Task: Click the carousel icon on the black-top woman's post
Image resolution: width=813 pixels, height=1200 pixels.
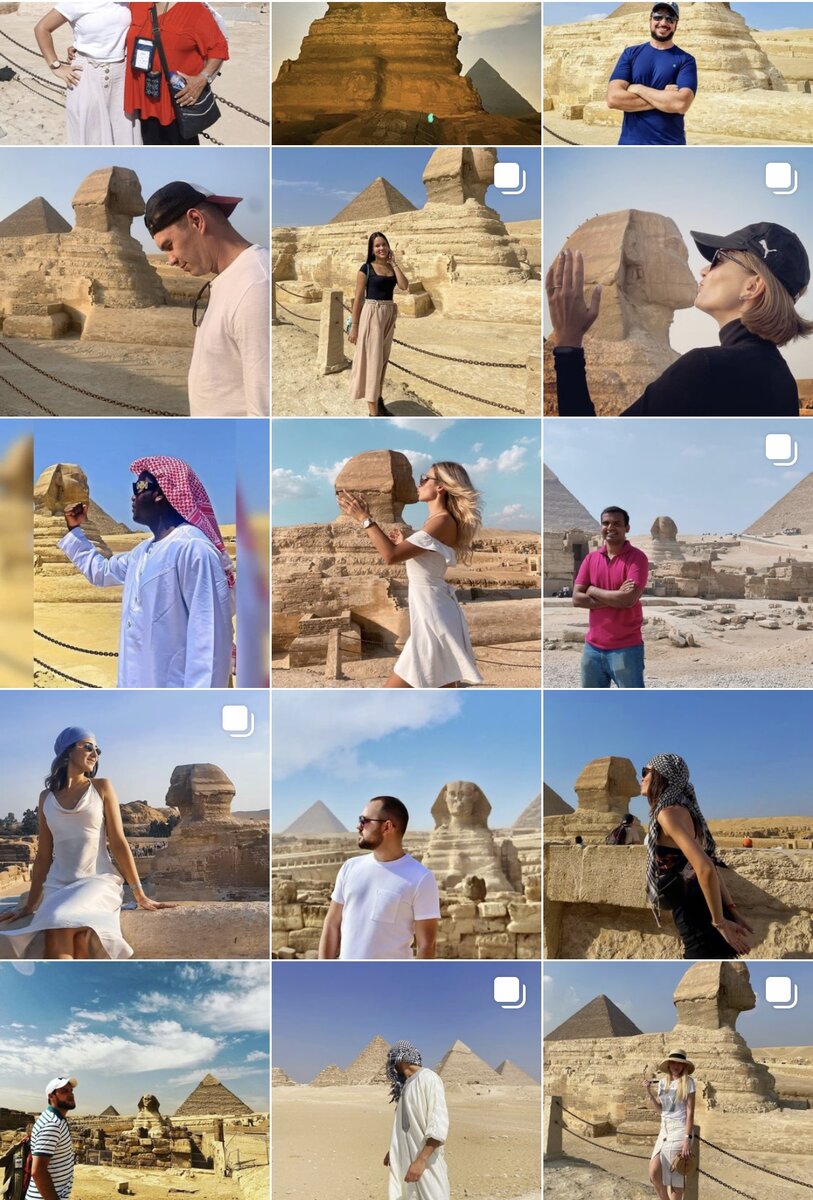Action: pos(510,178)
